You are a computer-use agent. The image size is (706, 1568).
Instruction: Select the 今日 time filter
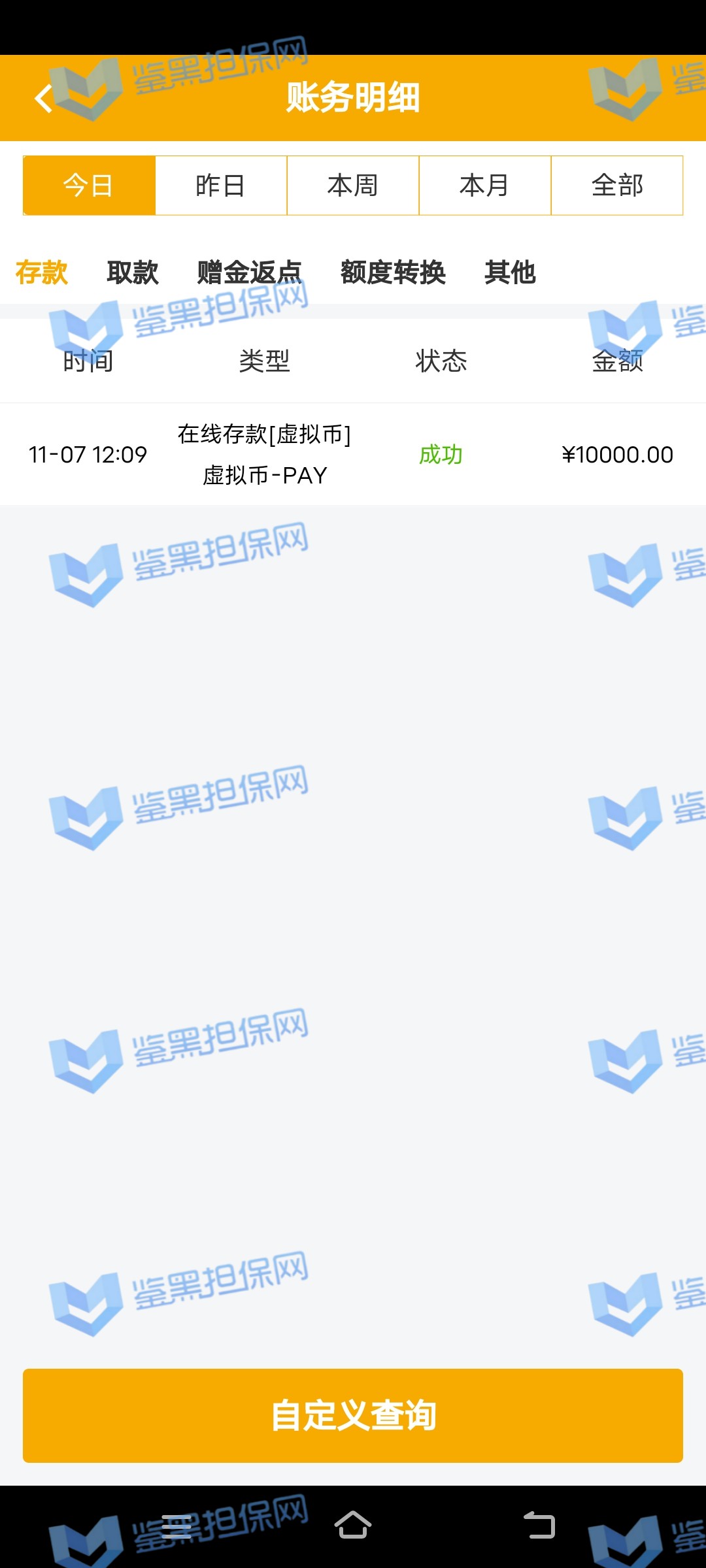[89, 186]
